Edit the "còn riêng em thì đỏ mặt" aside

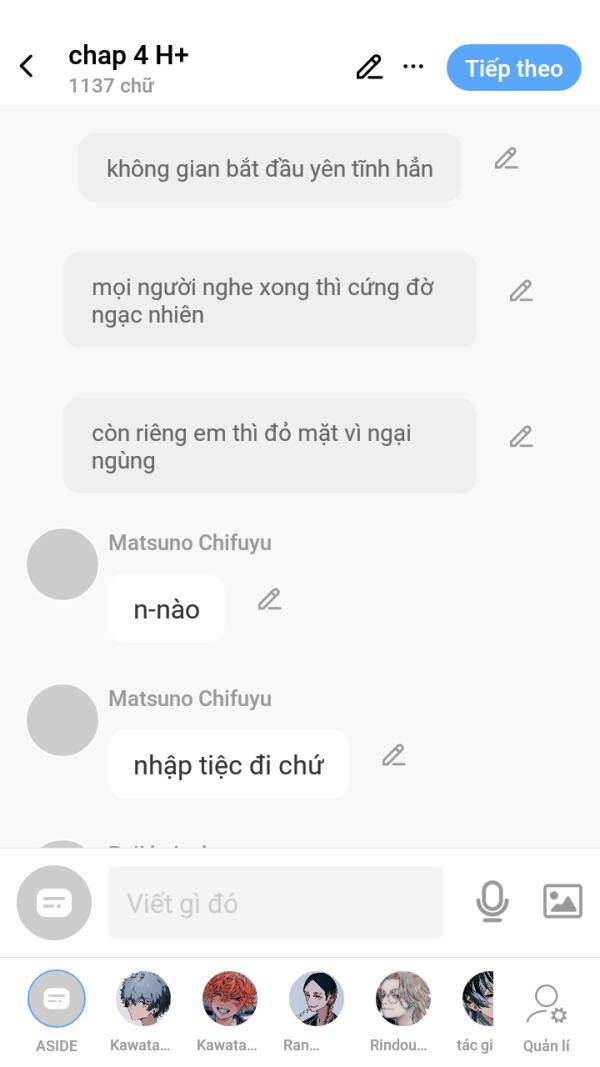click(x=521, y=436)
